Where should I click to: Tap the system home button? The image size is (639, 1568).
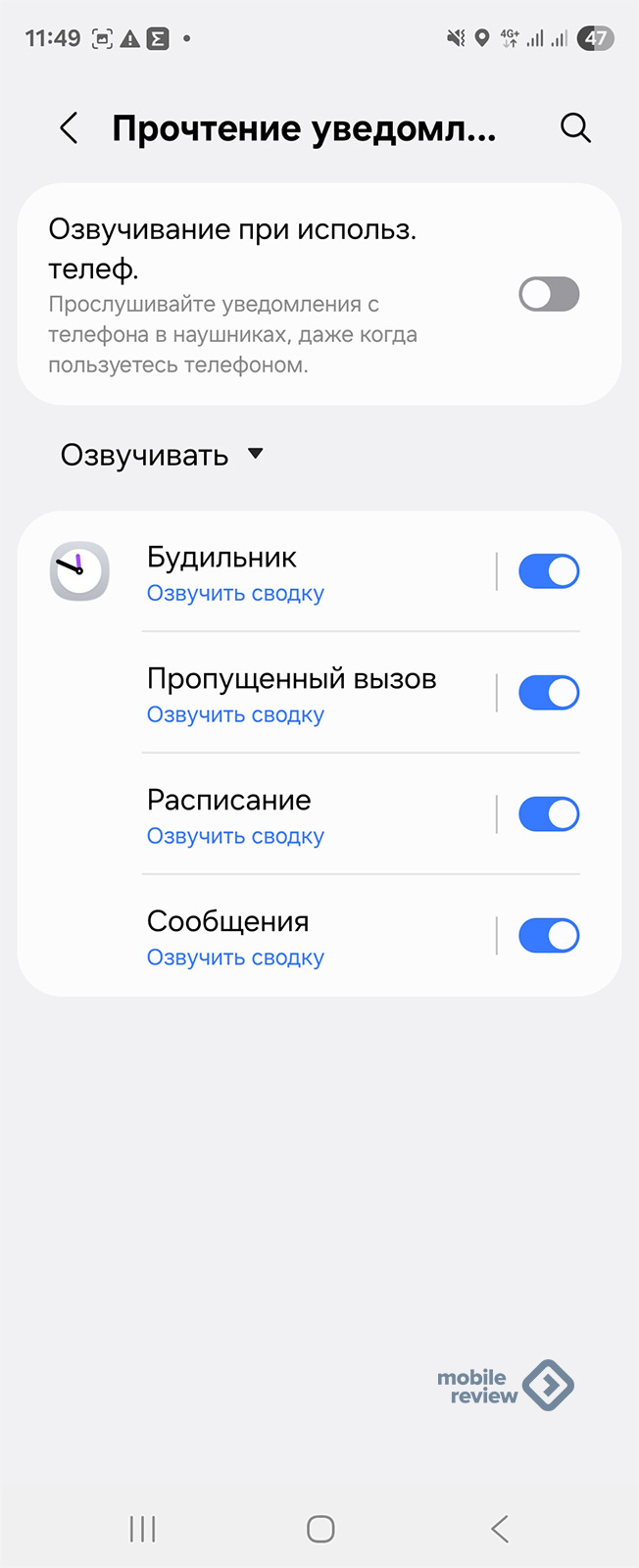[x=320, y=1529]
